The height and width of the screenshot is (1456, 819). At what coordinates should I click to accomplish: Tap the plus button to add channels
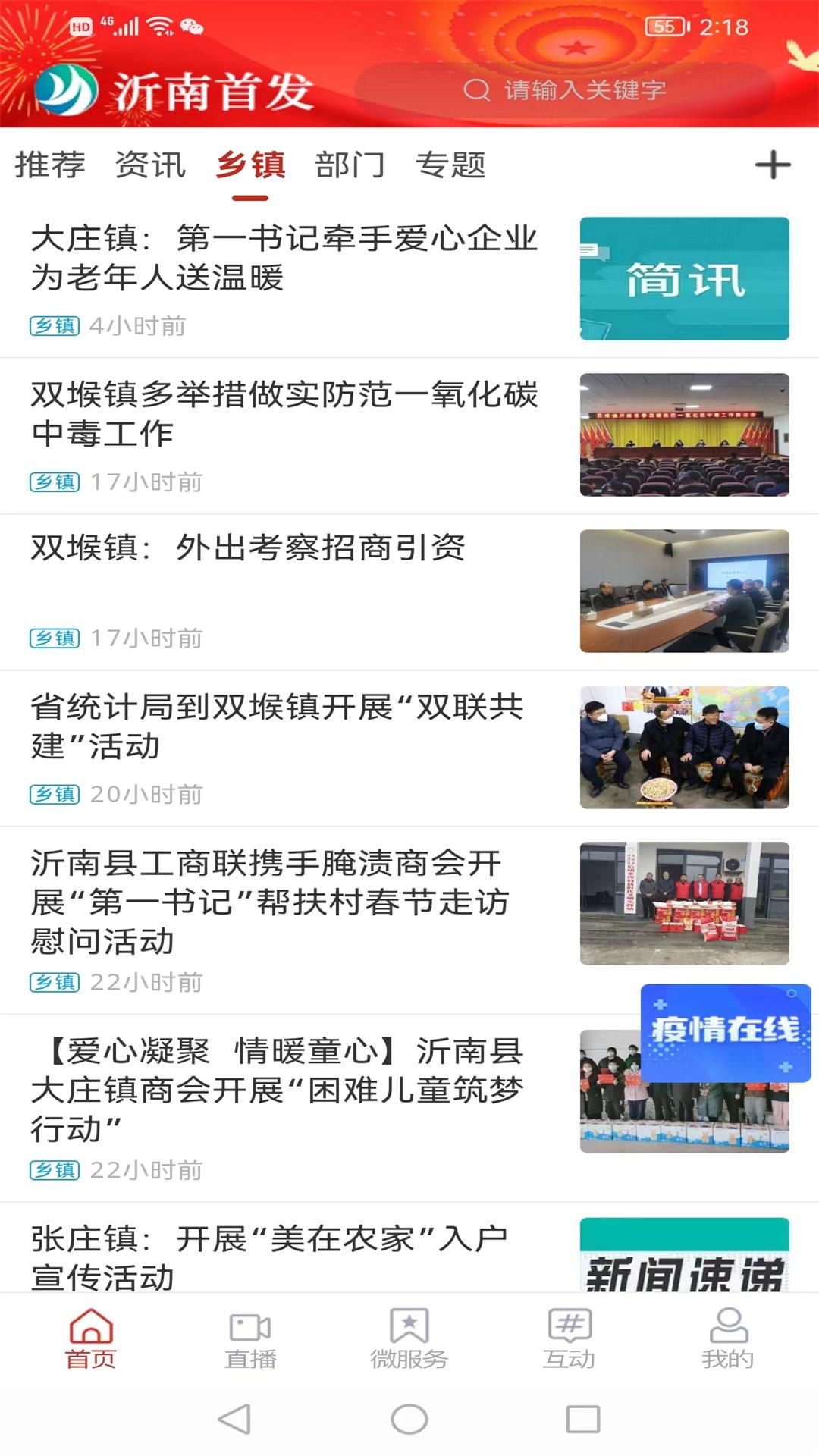[773, 165]
